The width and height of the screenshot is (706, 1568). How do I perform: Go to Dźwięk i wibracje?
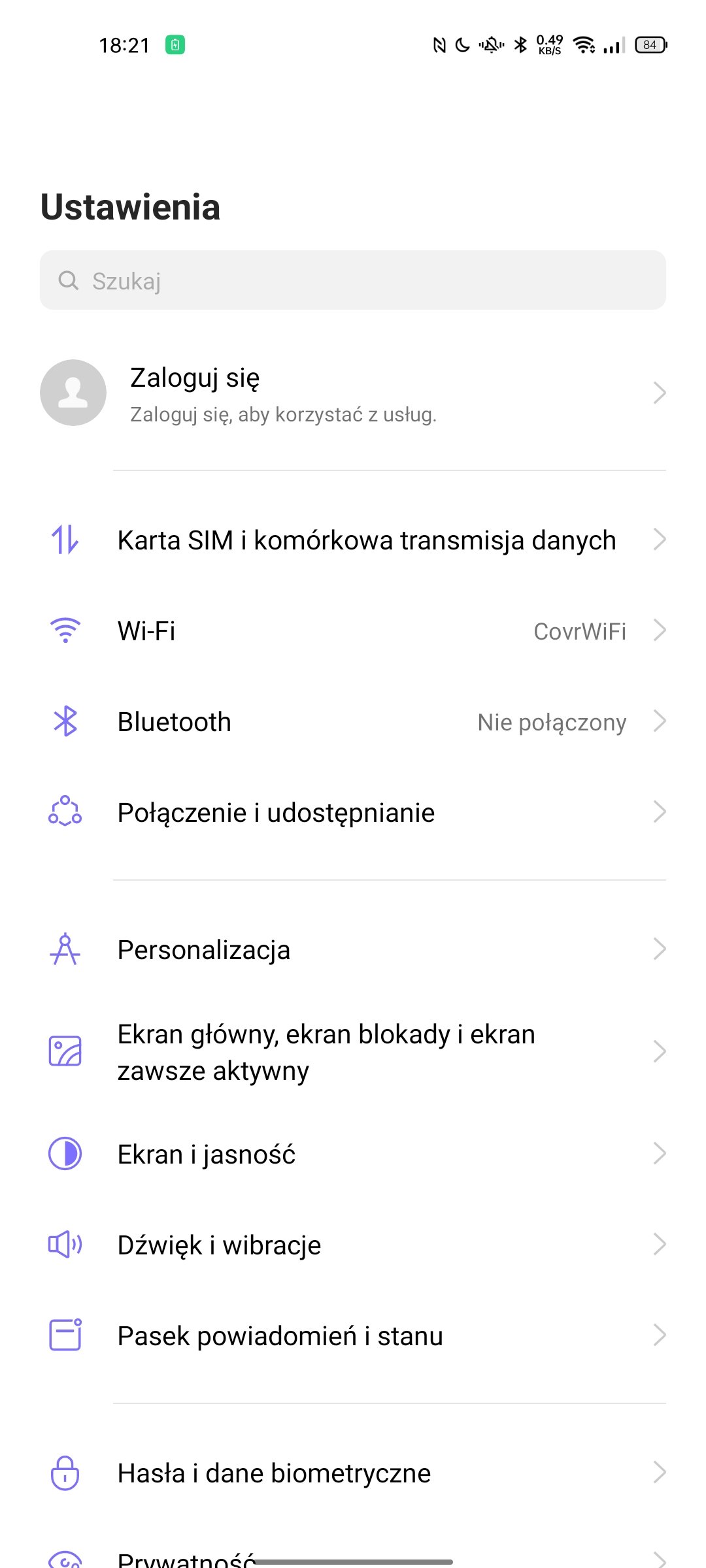(x=353, y=1245)
